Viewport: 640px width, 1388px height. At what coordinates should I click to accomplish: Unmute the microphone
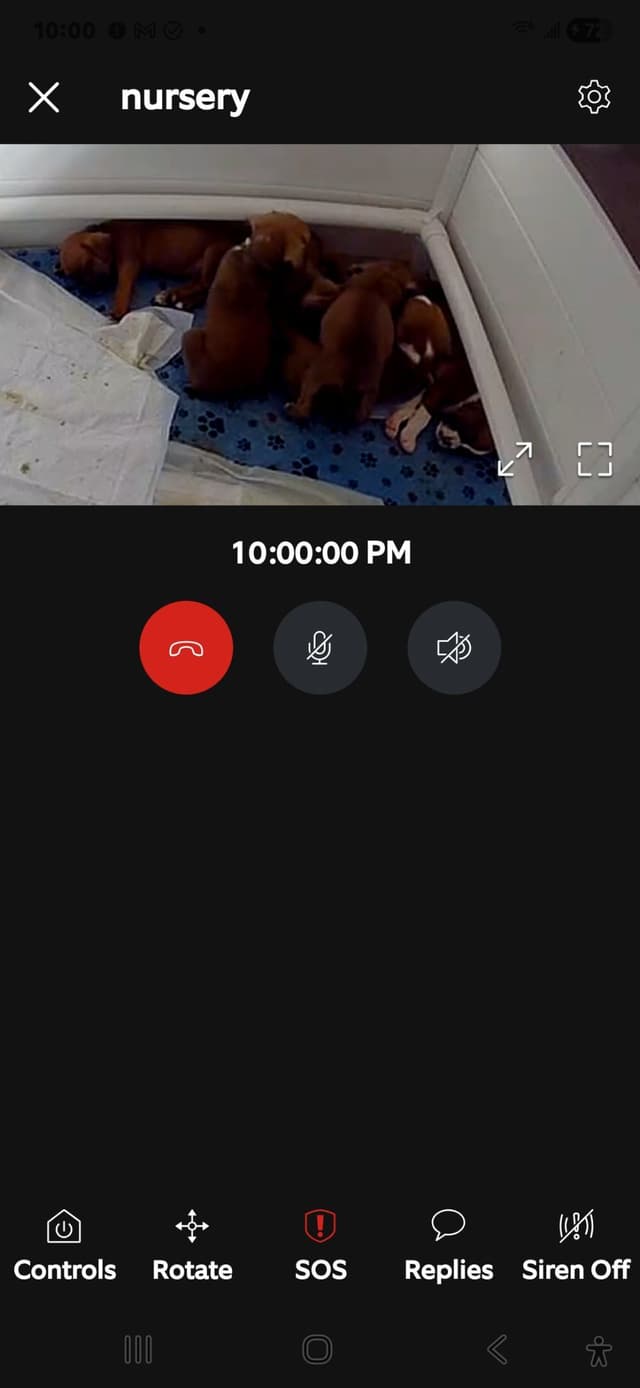click(320, 648)
